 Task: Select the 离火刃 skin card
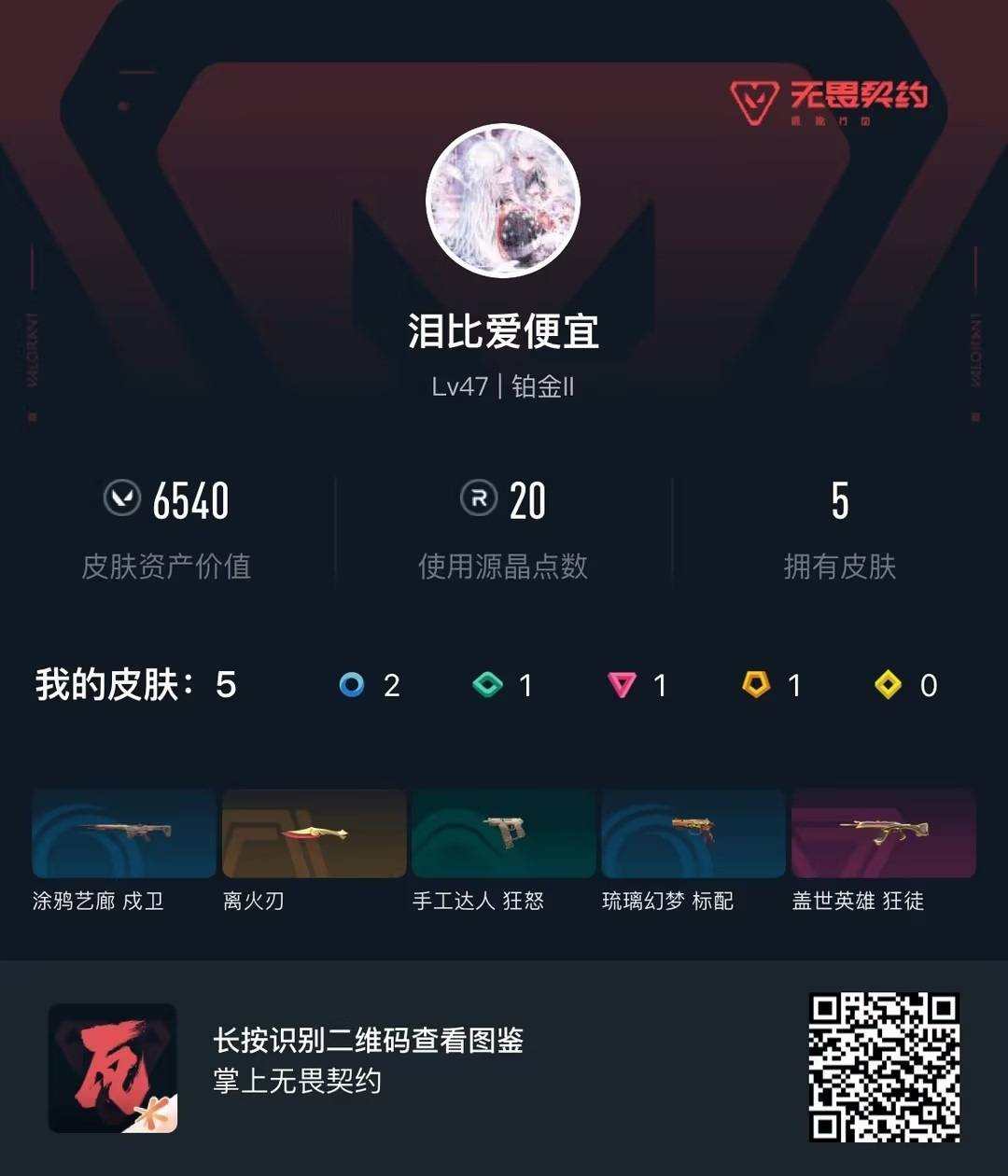tap(313, 832)
